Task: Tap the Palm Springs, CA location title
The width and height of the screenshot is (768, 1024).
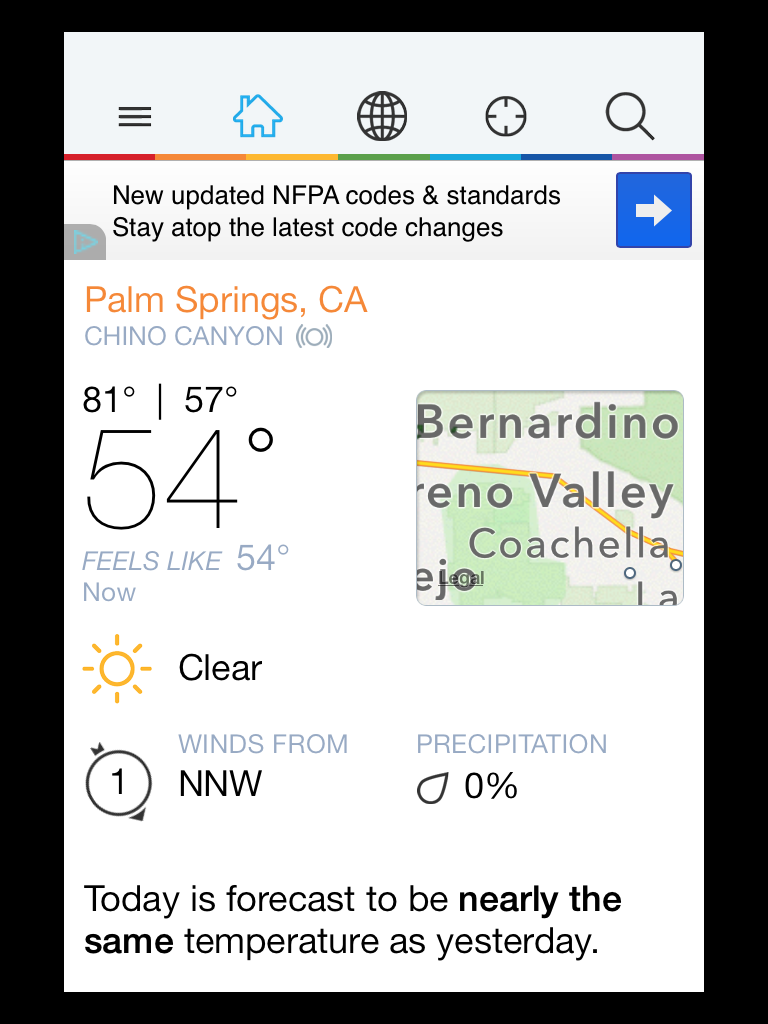Action: pyautogui.click(x=226, y=300)
